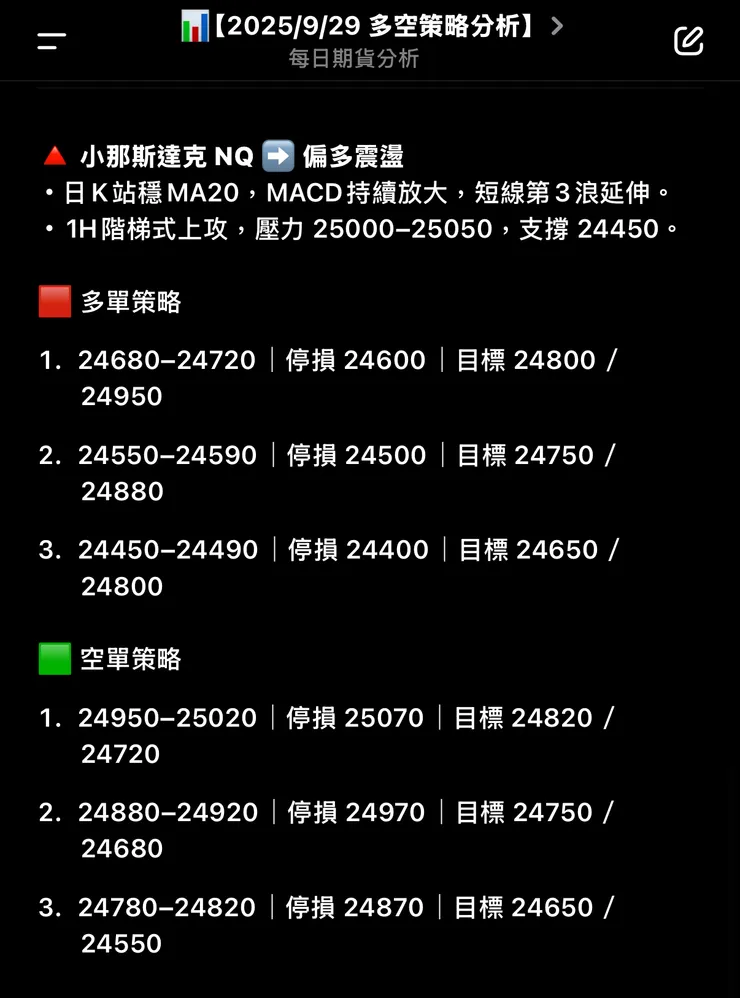The height and width of the screenshot is (998, 740).
Task: Tap the compose/edit icon at top right
Action: tap(687, 40)
